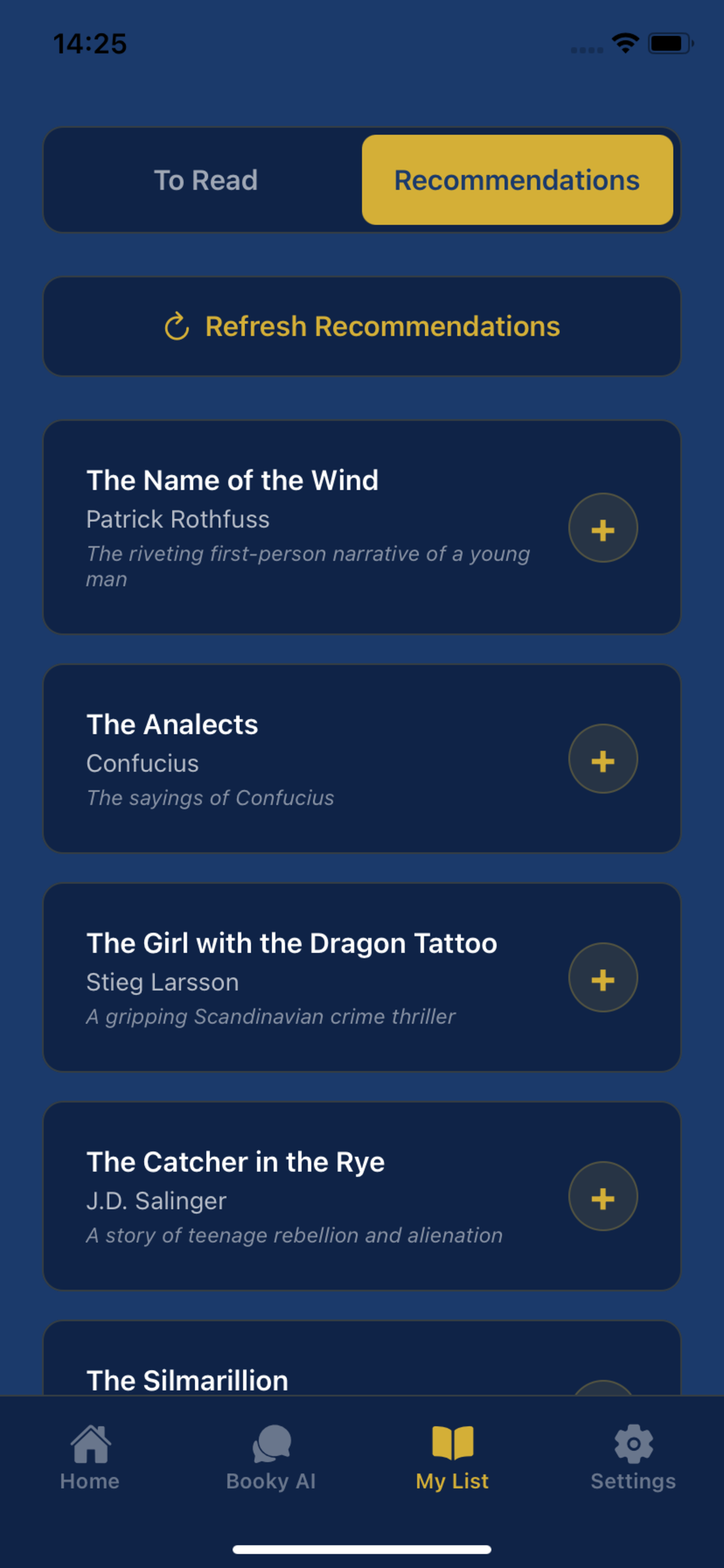
Task: Add The Catcher in the Rye
Action: 603,1196
